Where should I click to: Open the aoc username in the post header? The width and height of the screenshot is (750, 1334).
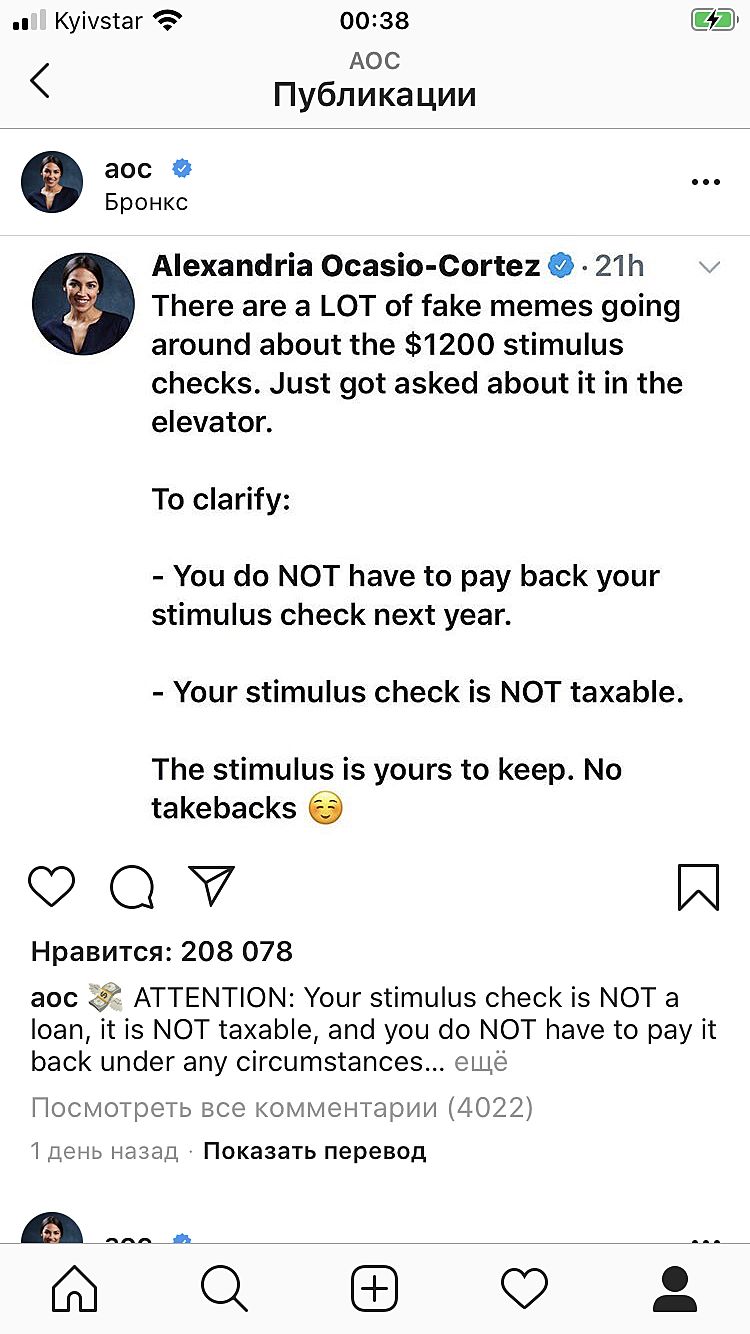coord(127,169)
